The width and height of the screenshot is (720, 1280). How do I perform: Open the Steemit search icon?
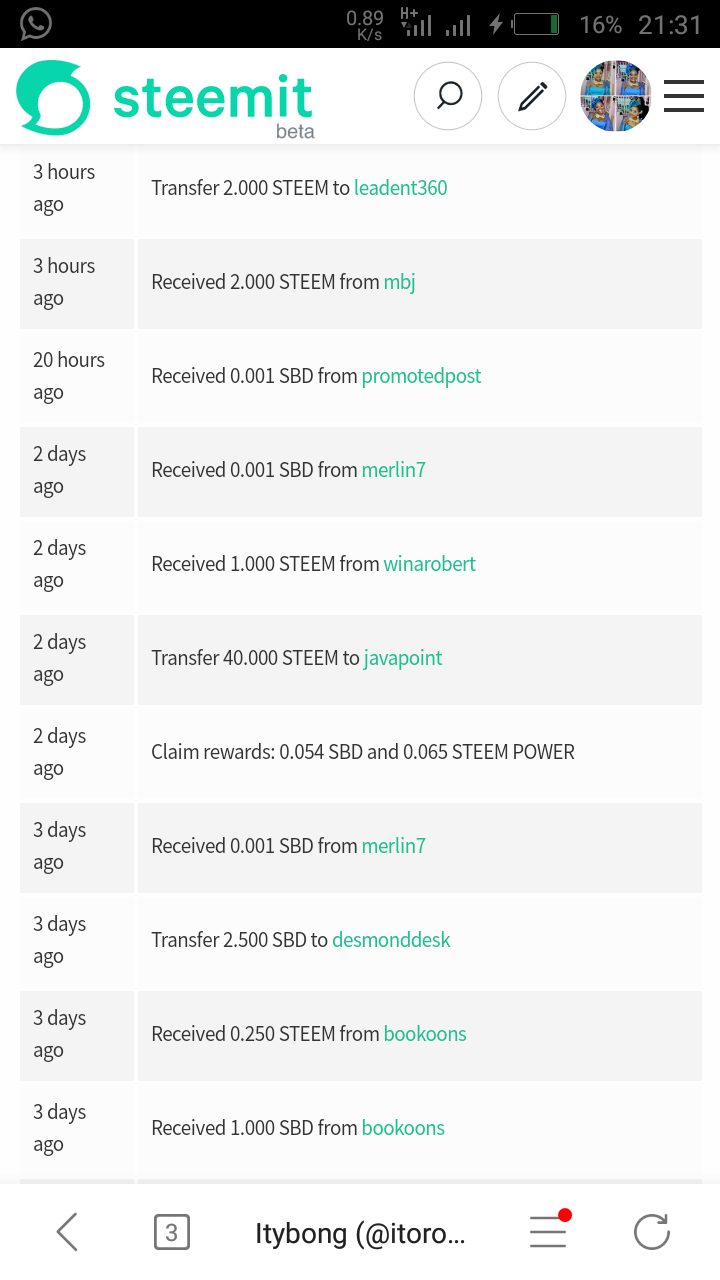point(448,96)
